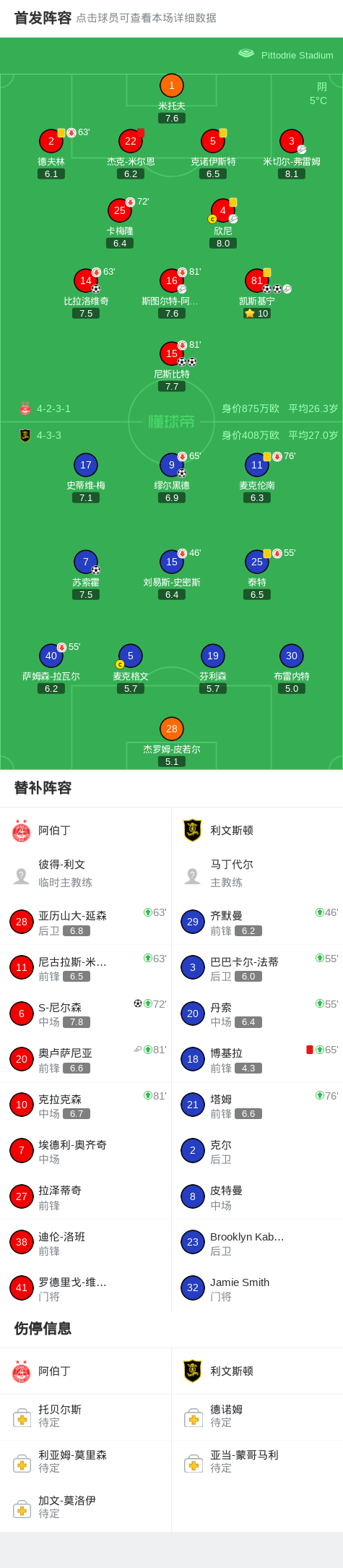Tap 比拉洛维奇 number 14 on pitch
Image resolution: width=343 pixels, height=1568 pixels.
click(x=86, y=293)
